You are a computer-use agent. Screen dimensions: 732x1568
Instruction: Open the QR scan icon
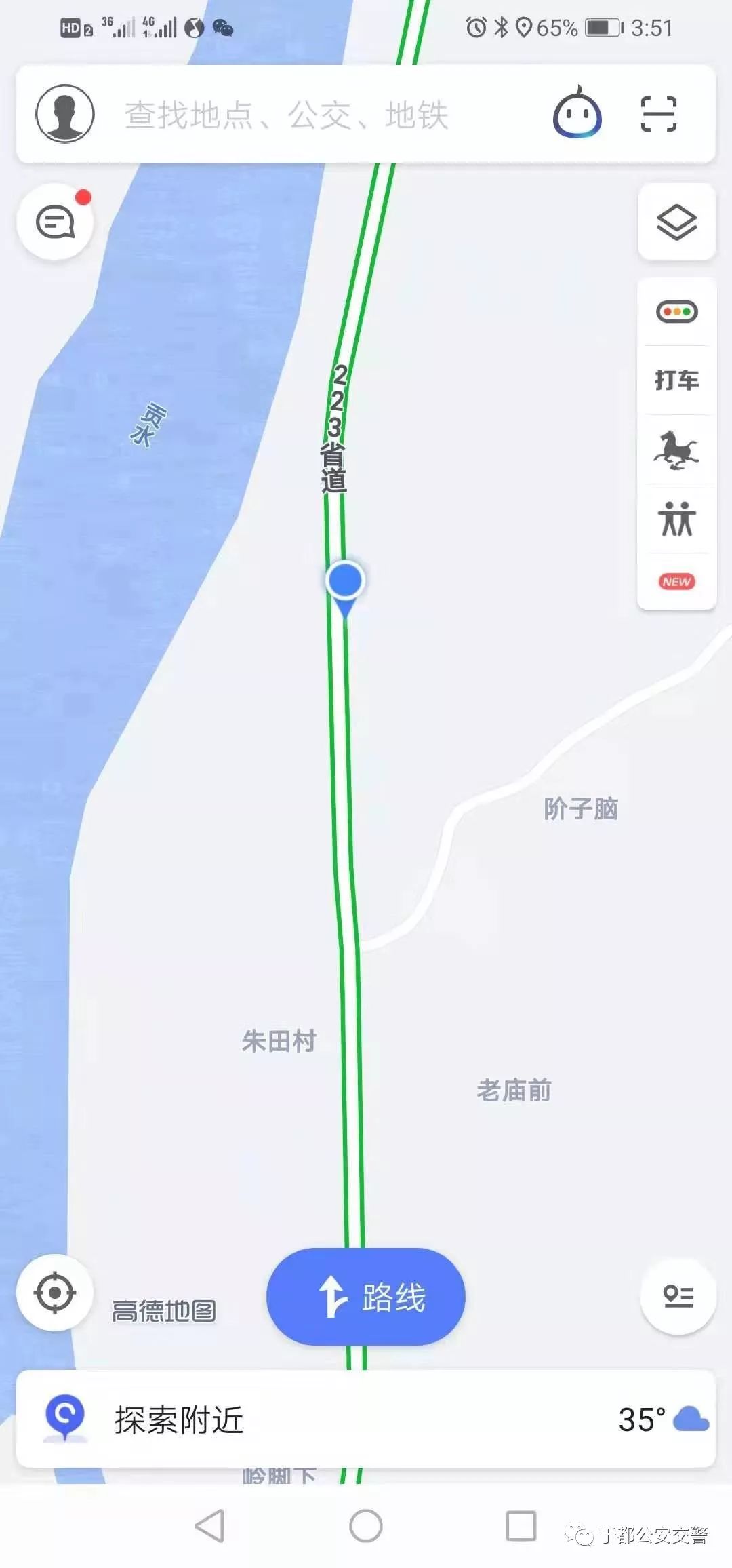(x=659, y=114)
